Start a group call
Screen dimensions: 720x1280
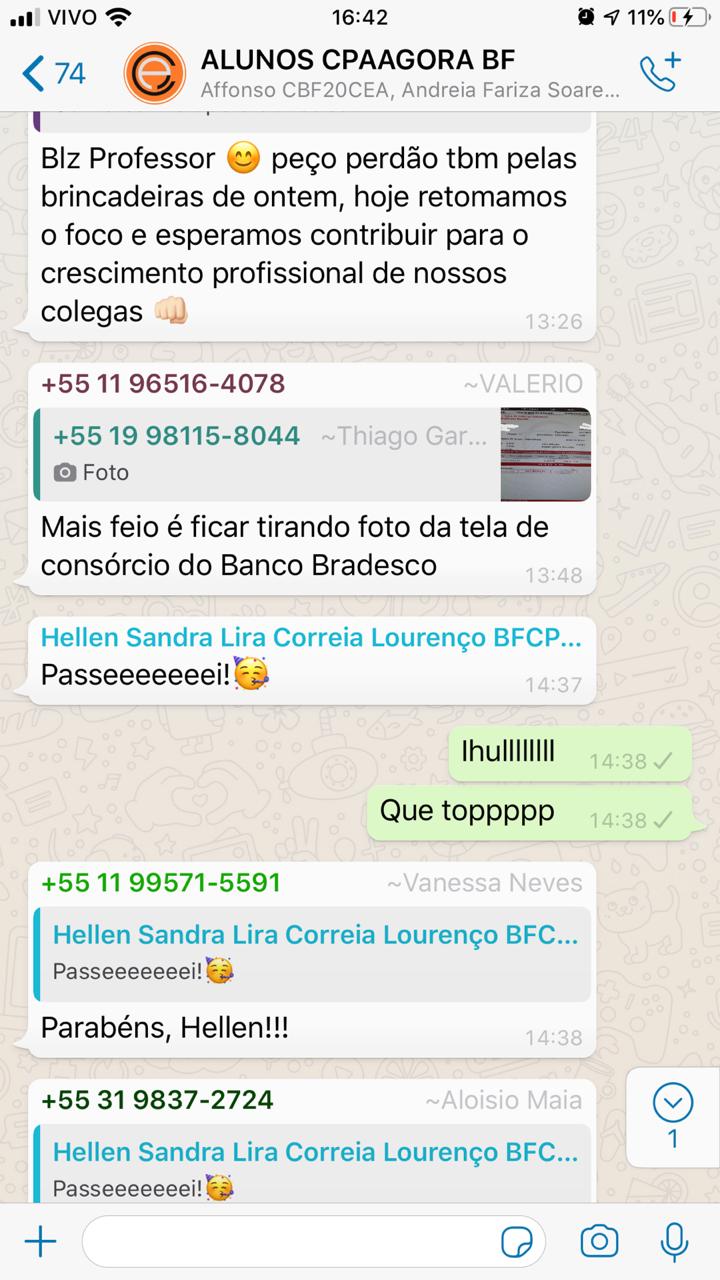tap(660, 73)
